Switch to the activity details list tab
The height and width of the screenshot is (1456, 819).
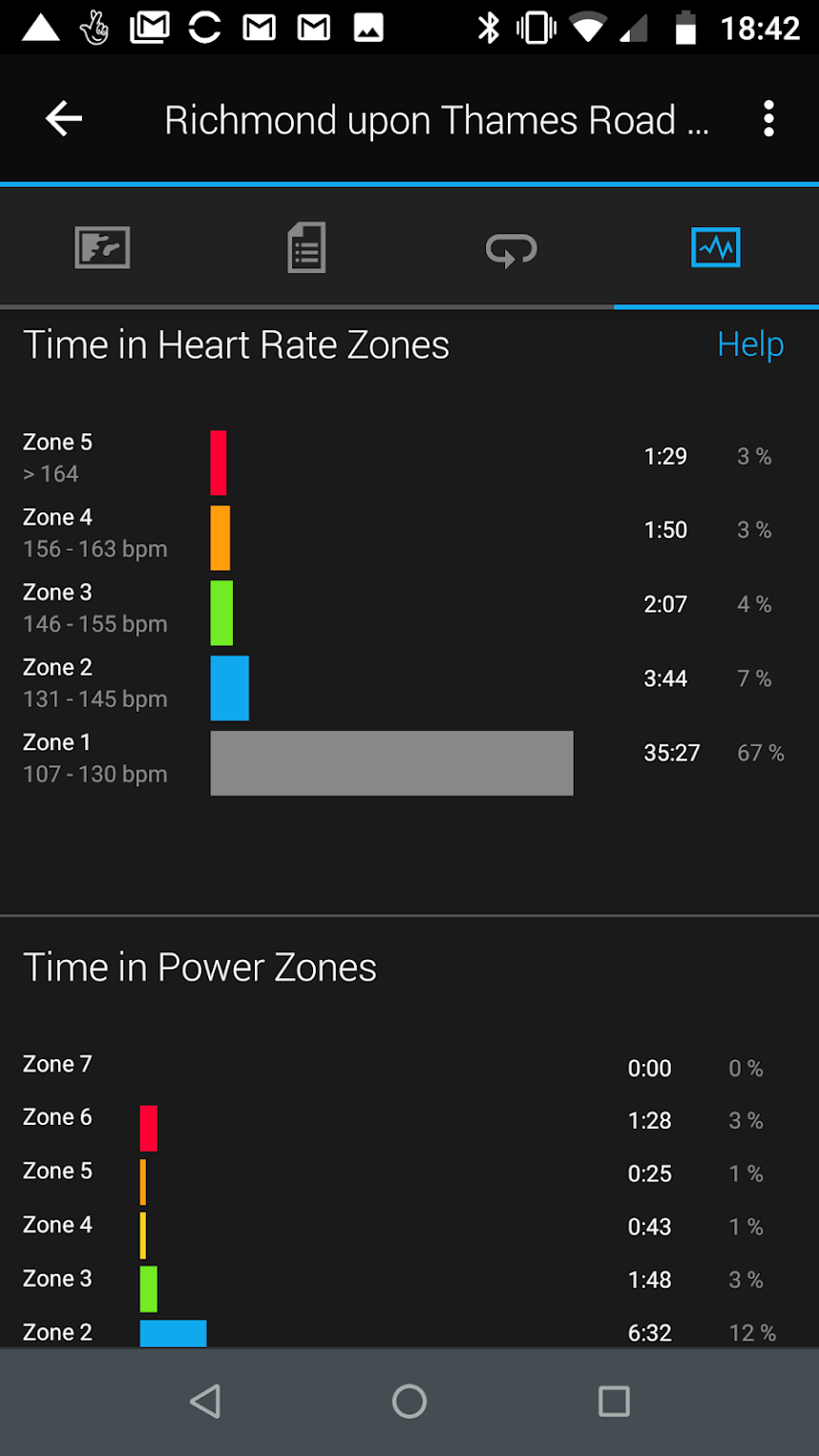[306, 248]
